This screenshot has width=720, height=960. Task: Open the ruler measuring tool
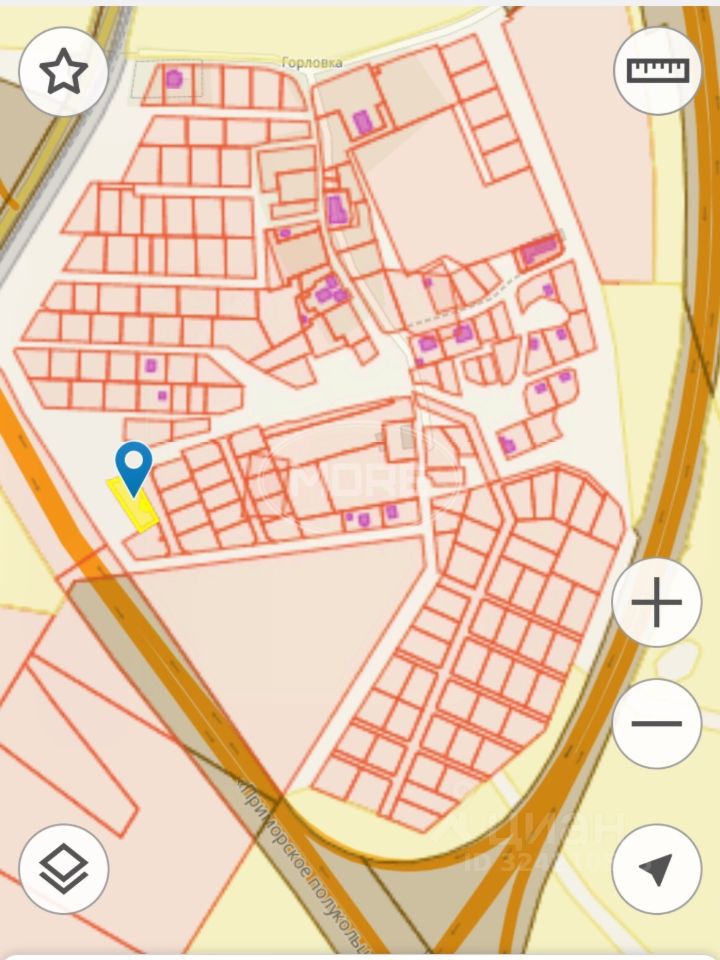tap(658, 71)
